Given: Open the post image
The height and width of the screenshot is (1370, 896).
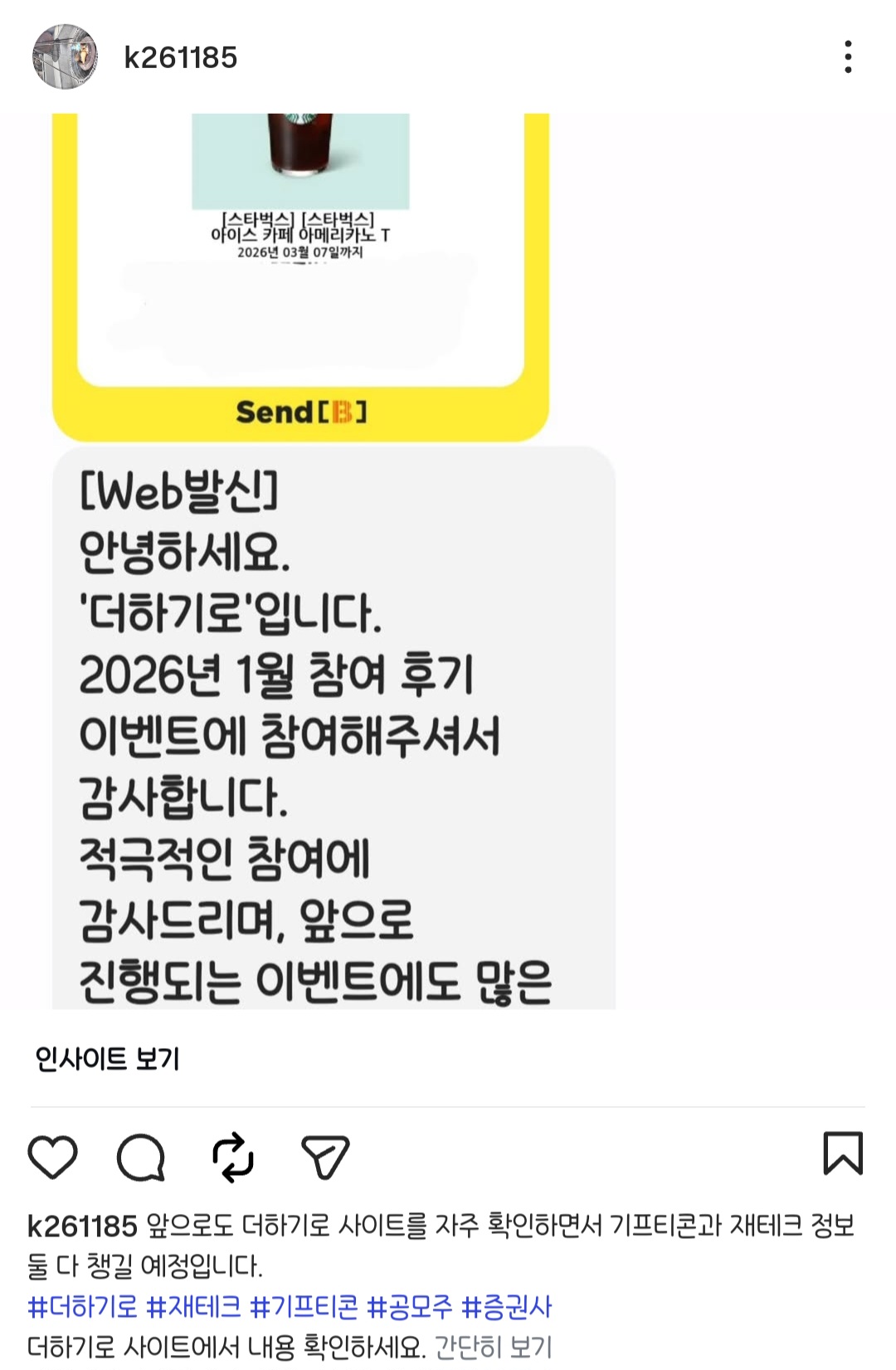Looking at the screenshot, I should click(x=332, y=564).
